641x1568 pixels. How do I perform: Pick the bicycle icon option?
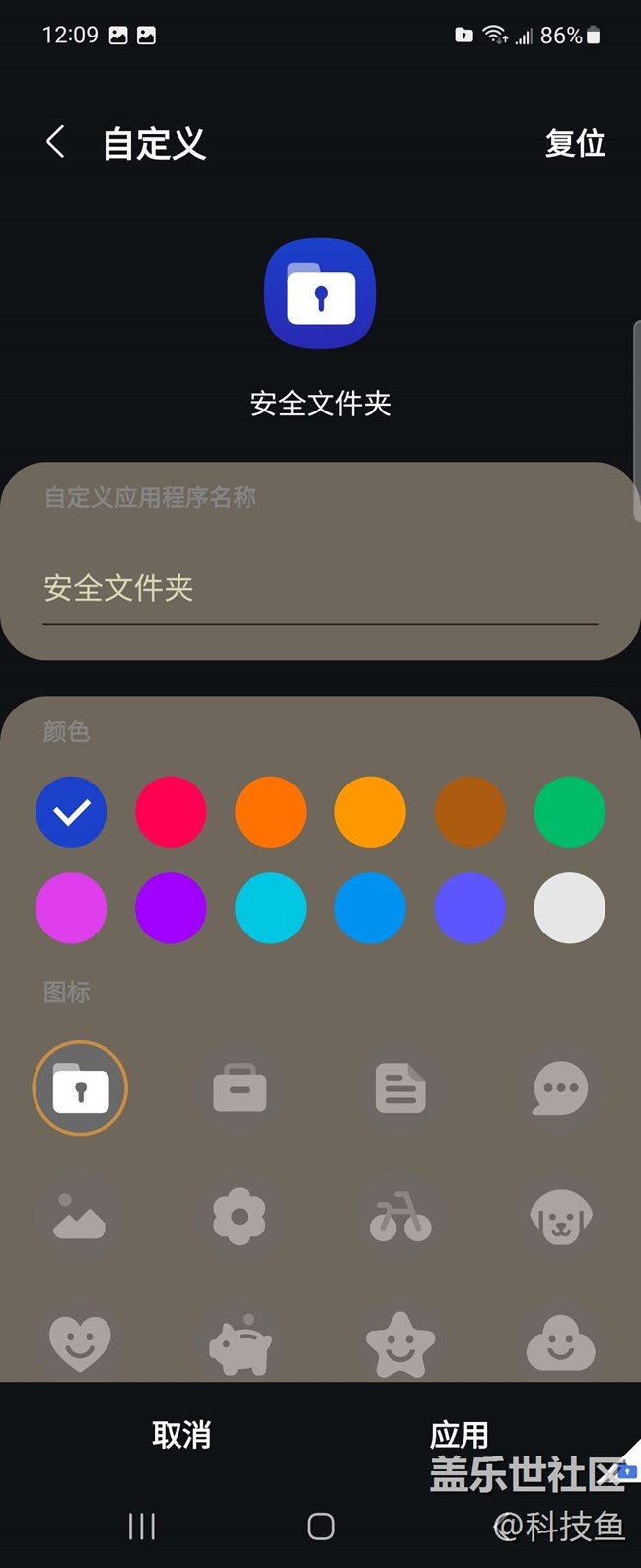pyautogui.click(x=399, y=1217)
